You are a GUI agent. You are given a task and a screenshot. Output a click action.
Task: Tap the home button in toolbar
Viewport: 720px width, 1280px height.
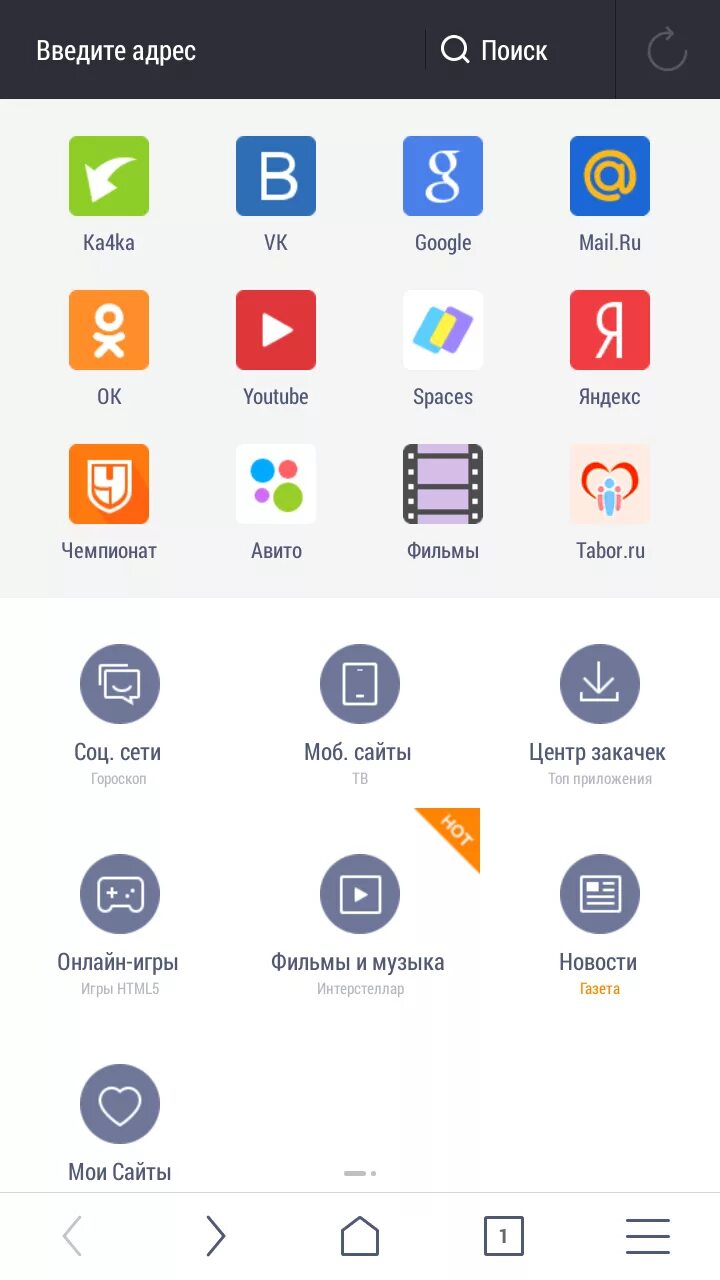coord(360,1237)
